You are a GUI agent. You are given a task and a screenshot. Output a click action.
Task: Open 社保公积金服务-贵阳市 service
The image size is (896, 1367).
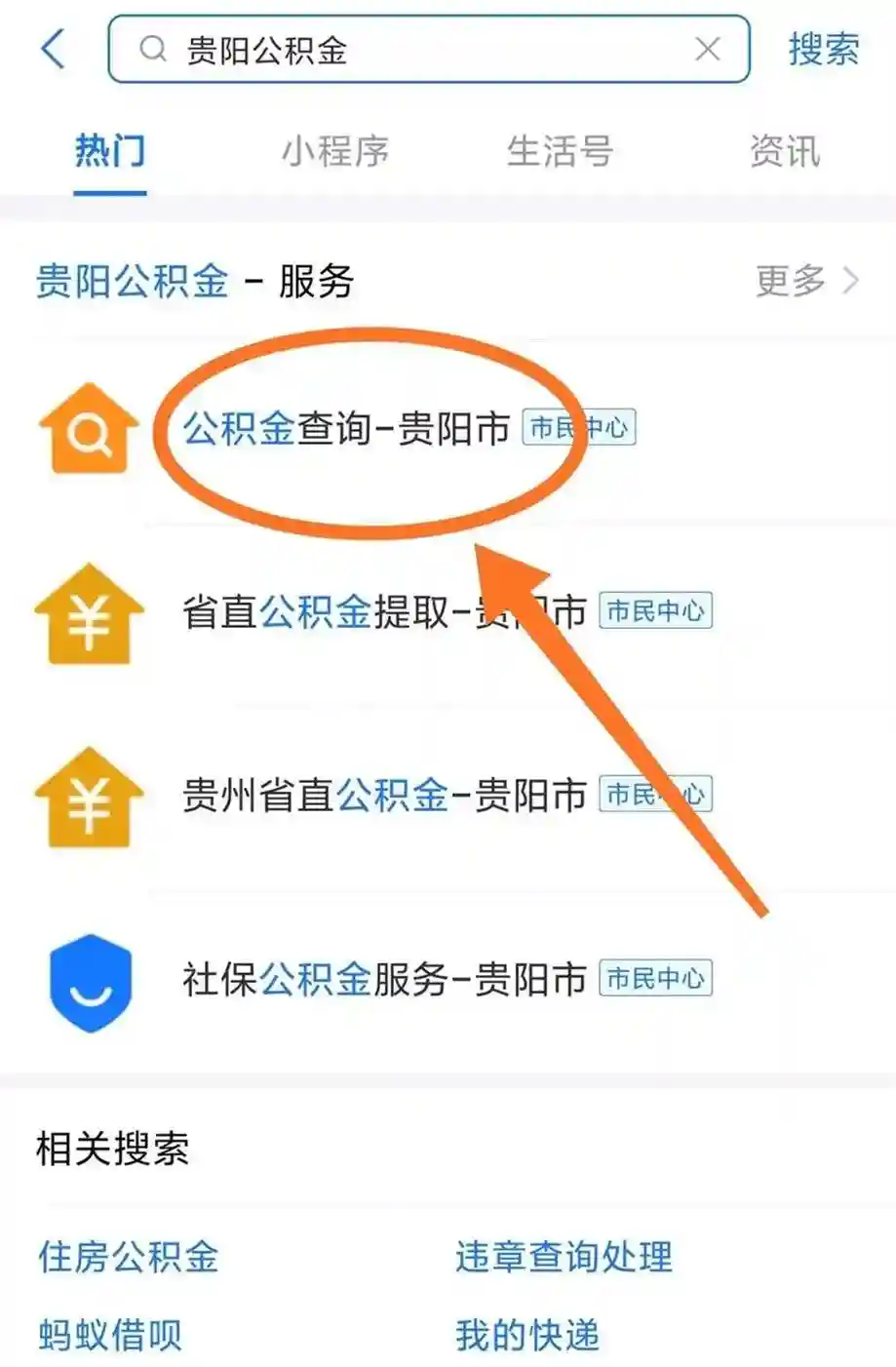[x=384, y=979]
